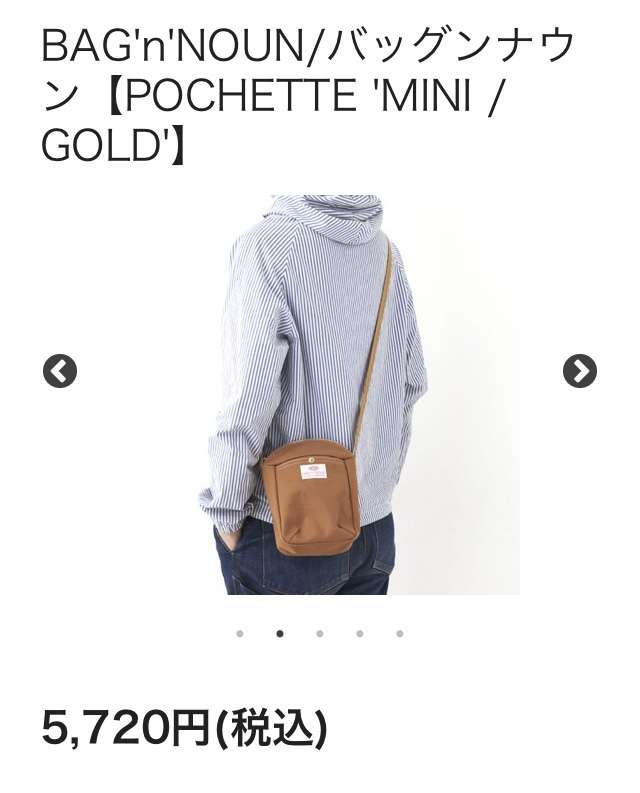Show the previous product image
The width and height of the screenshot is (640, 793).
point(60,371)
